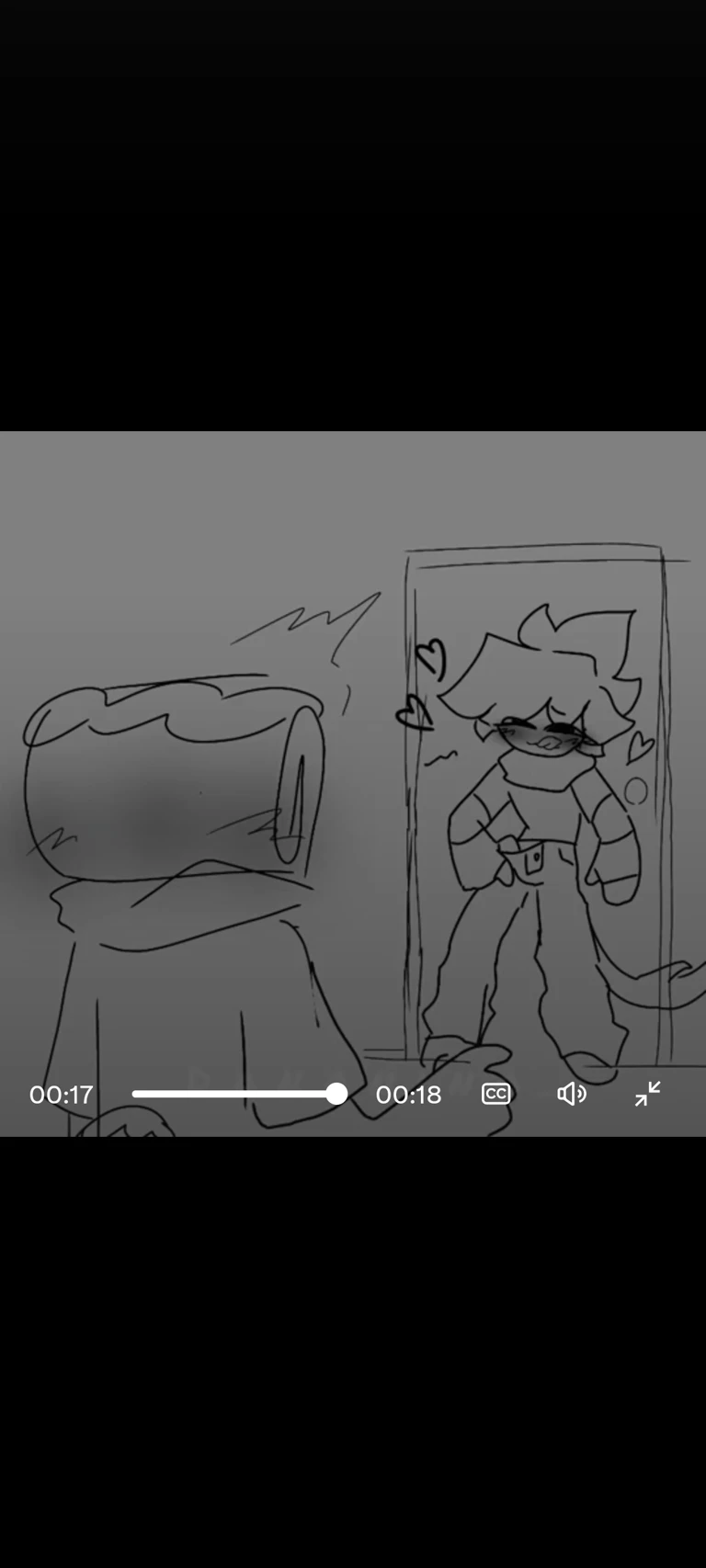706x1568 pixels.
Task: Exit fullscreen video mode
Action: pyautogui.click(x=647, y=1094)
